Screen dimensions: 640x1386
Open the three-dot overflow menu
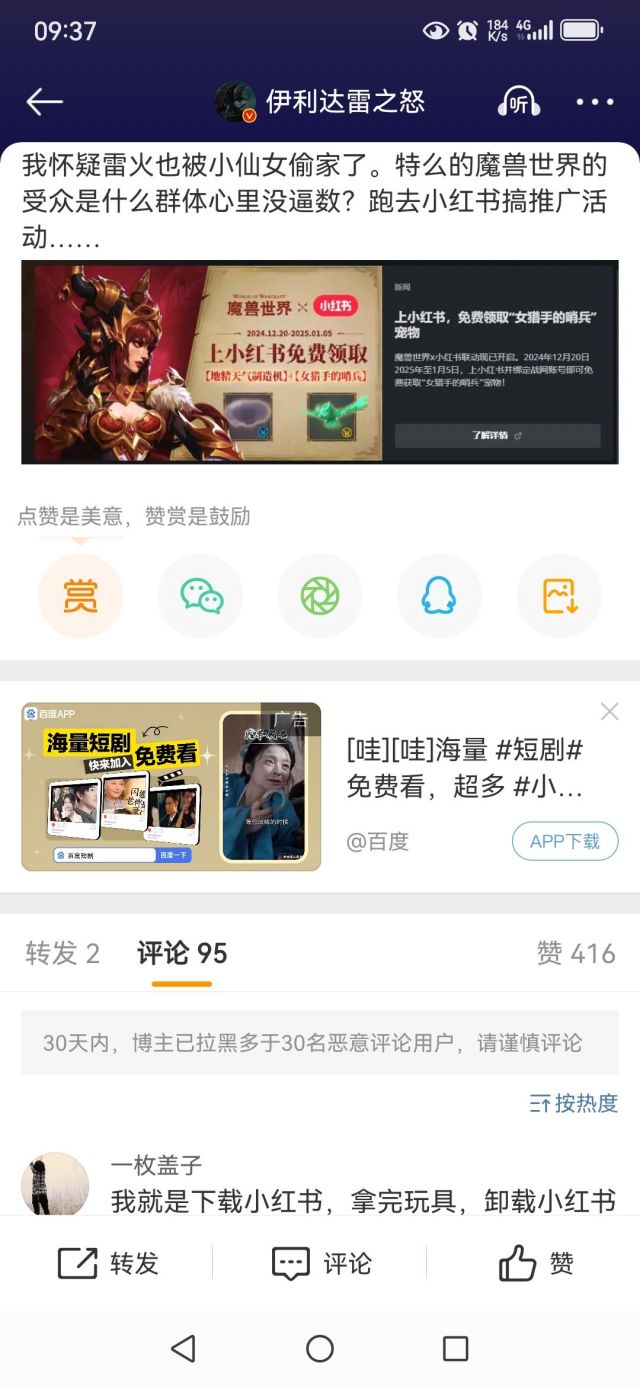[x=595, y=101]
